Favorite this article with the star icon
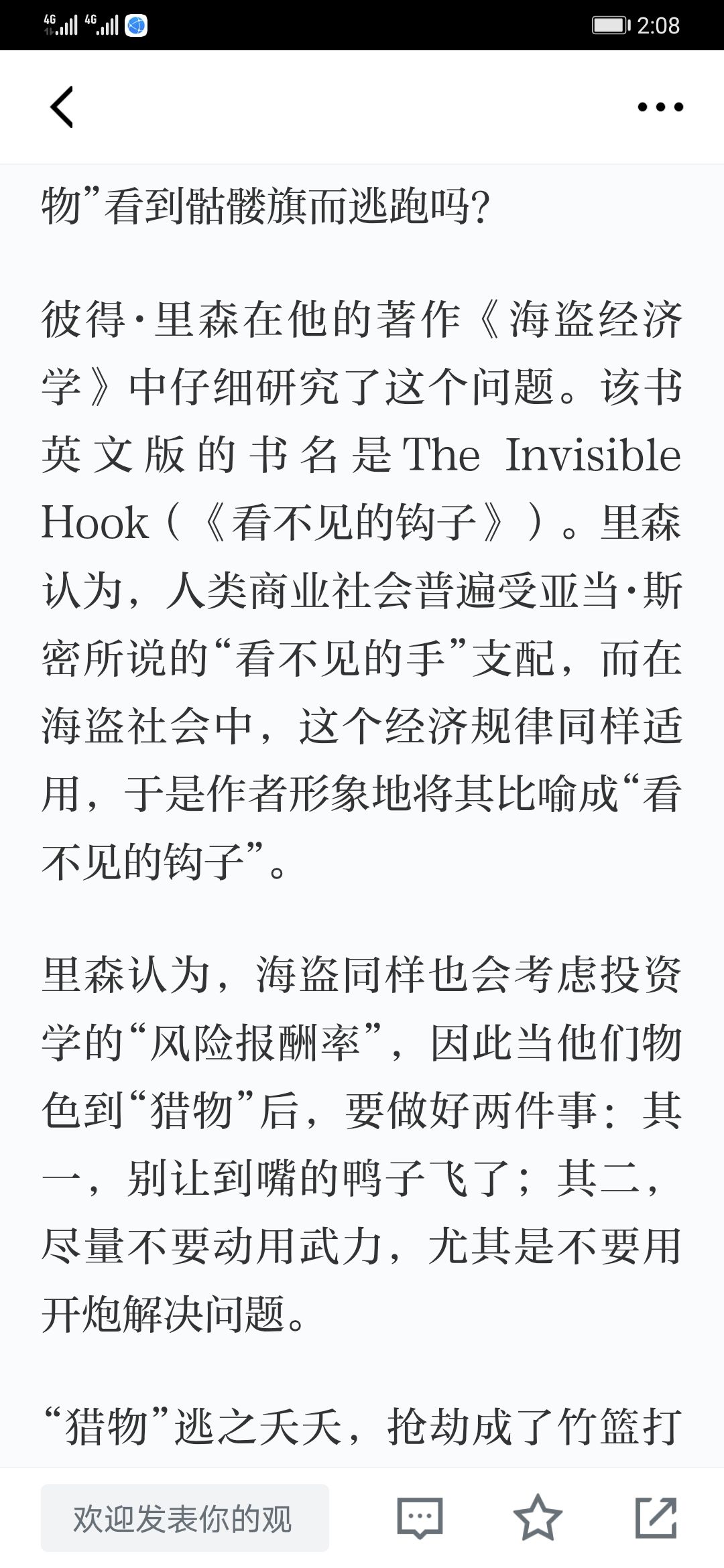This screenshot has width=724, height=1568. tap(538, 1518)
